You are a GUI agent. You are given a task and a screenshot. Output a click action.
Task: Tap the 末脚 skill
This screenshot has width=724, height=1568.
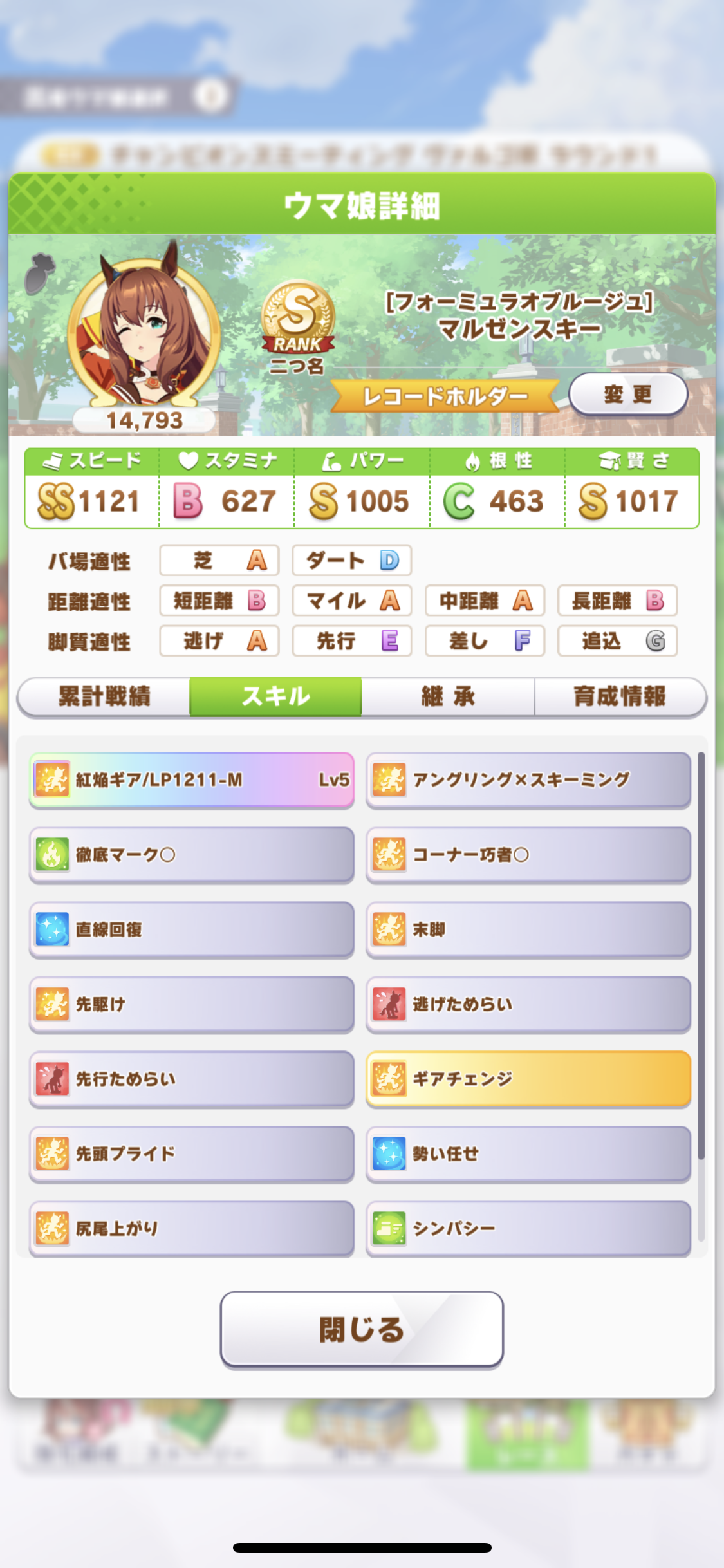tap(528, 929)
